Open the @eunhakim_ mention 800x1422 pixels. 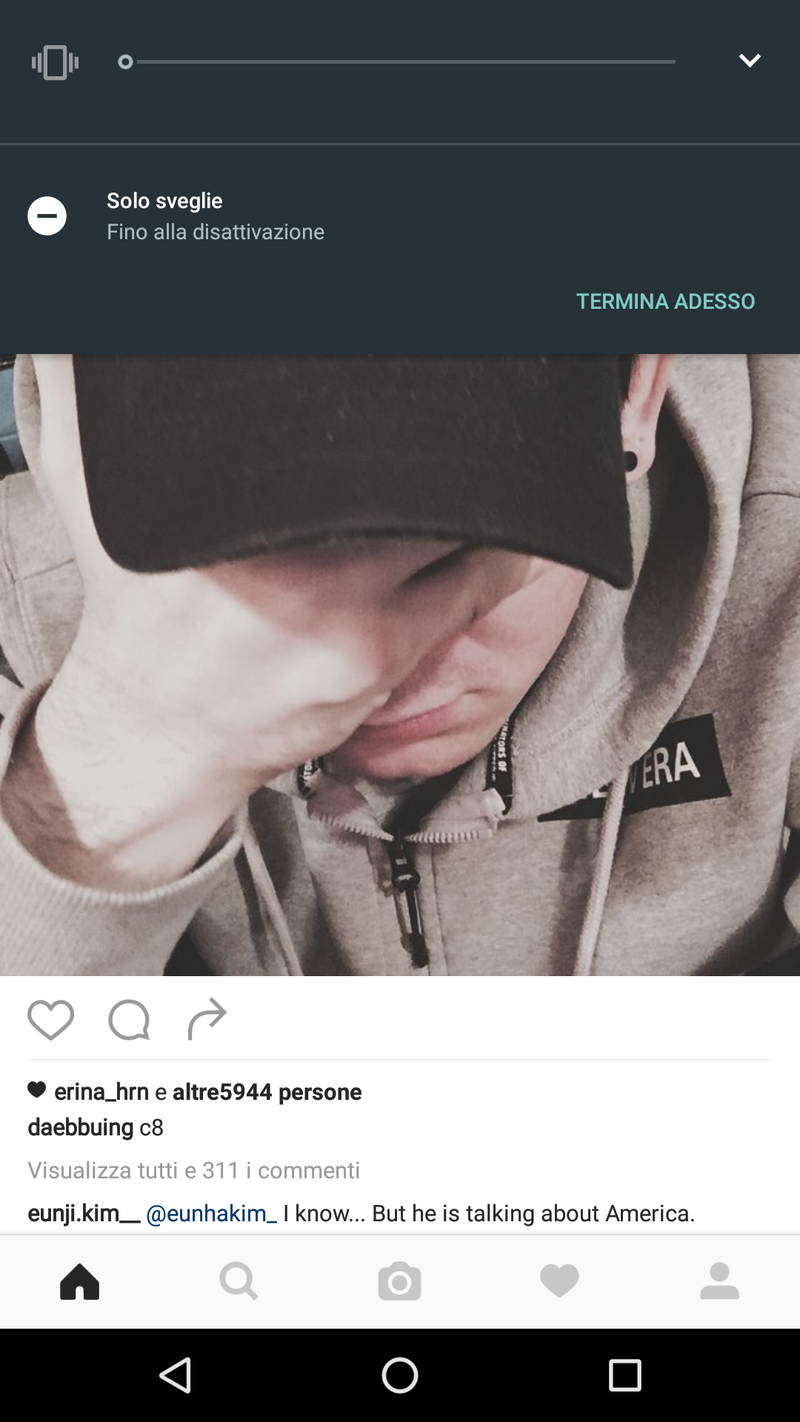click(211, 1214)
